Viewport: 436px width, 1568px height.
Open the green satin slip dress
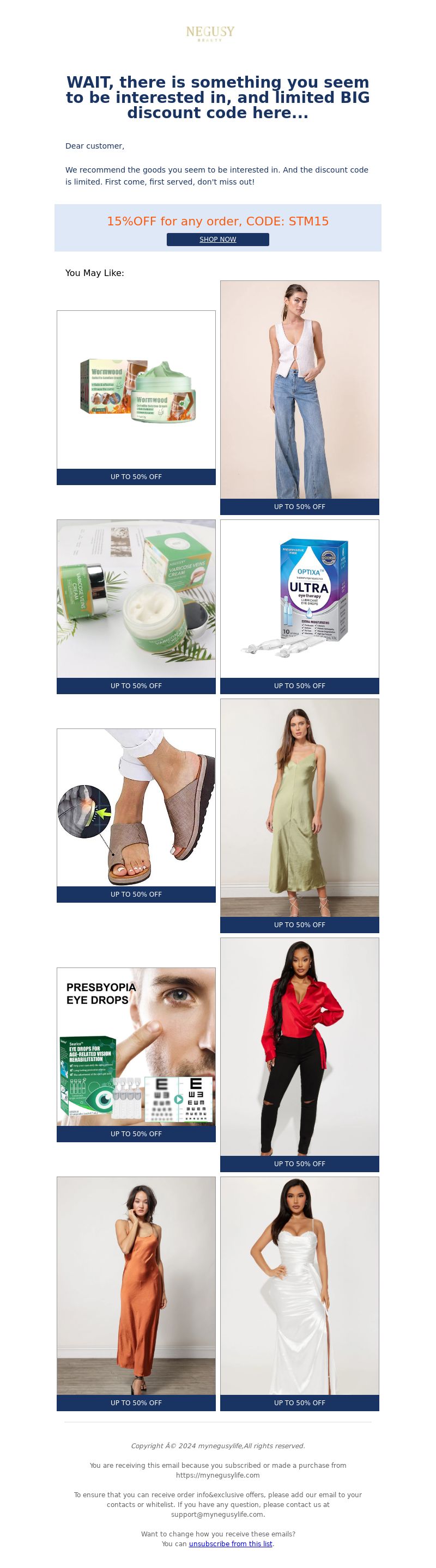(299, 808)
